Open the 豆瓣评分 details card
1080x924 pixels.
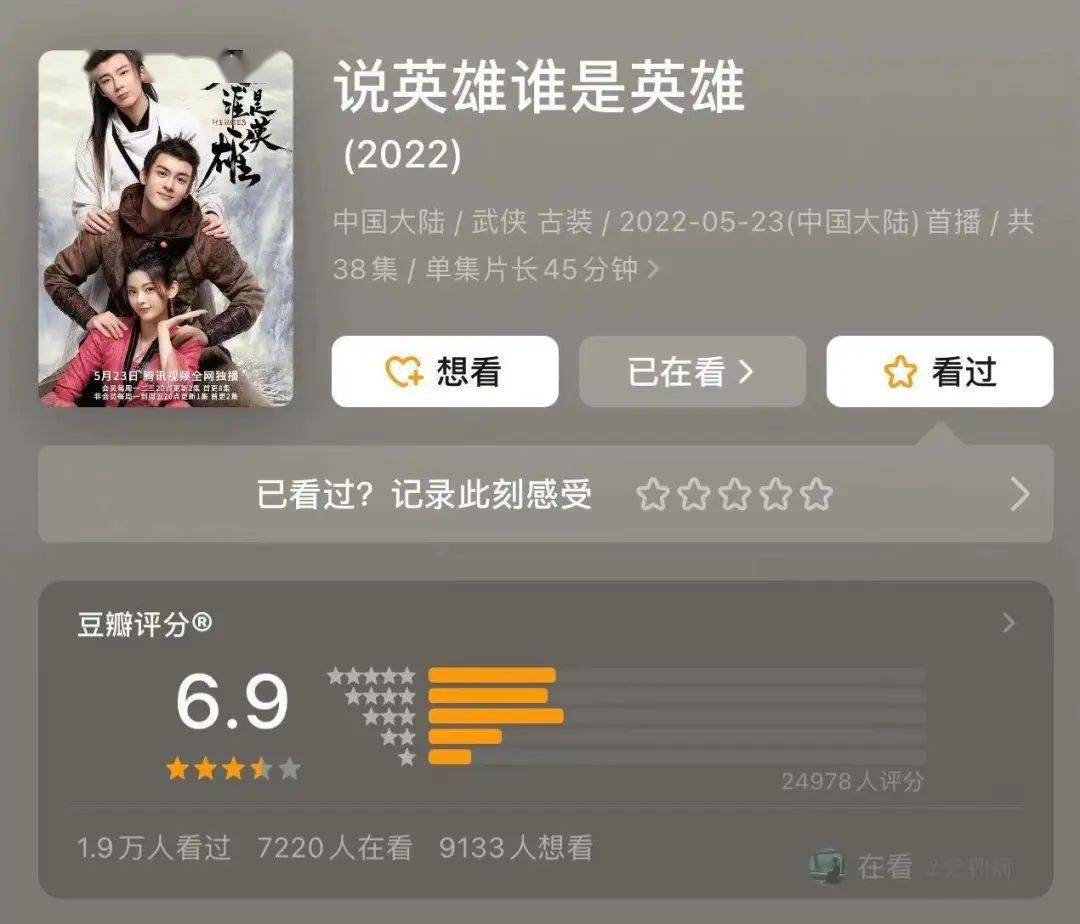click(x=1008, y=624)
